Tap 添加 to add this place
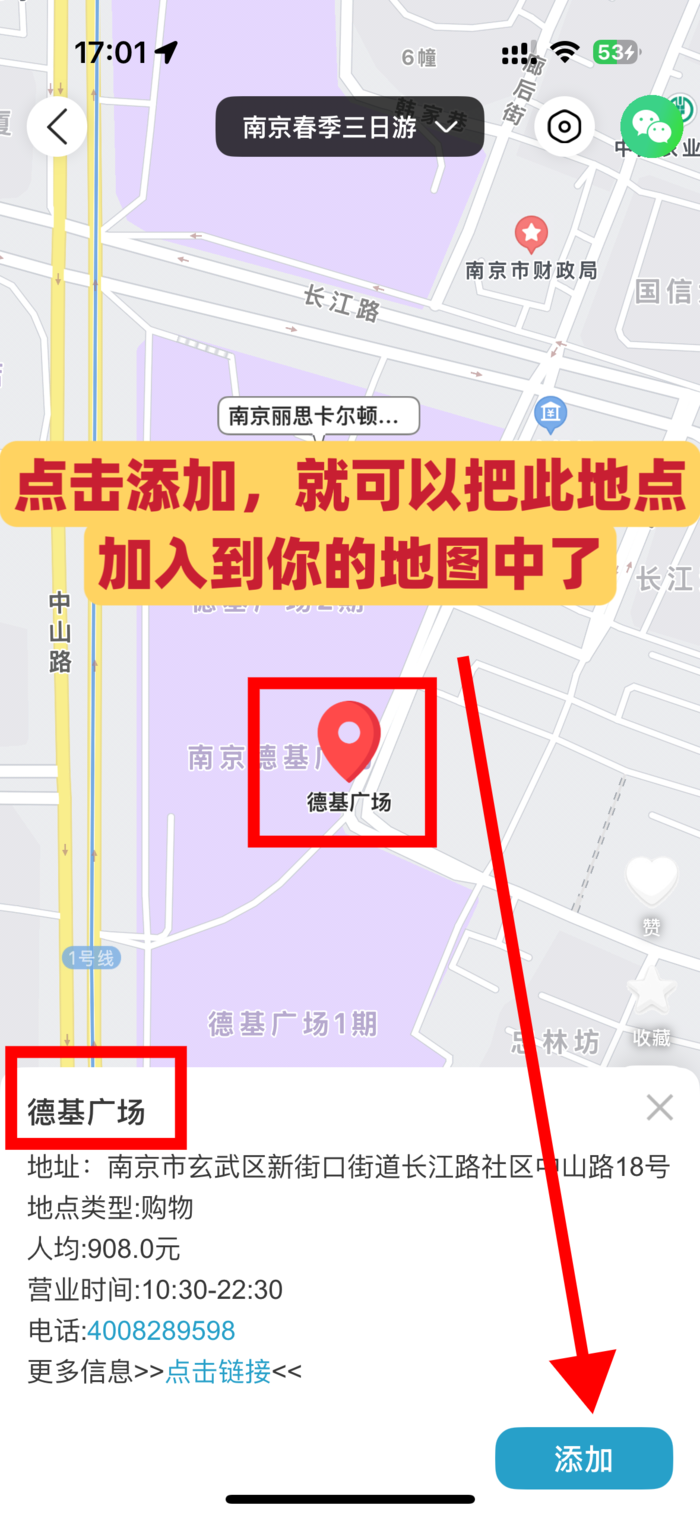Viewport: 700px width, 1518px height. 584,1459
